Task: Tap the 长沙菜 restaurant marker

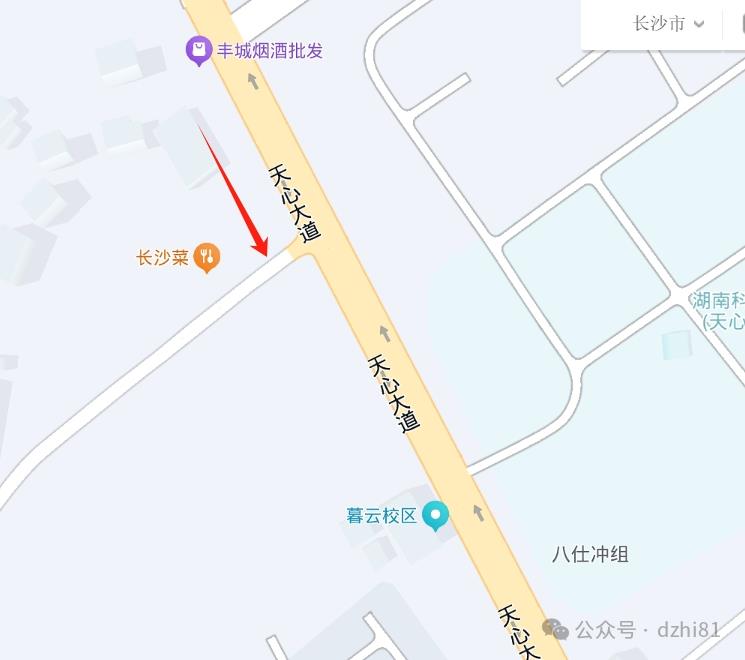Action: tap(207, 257)
